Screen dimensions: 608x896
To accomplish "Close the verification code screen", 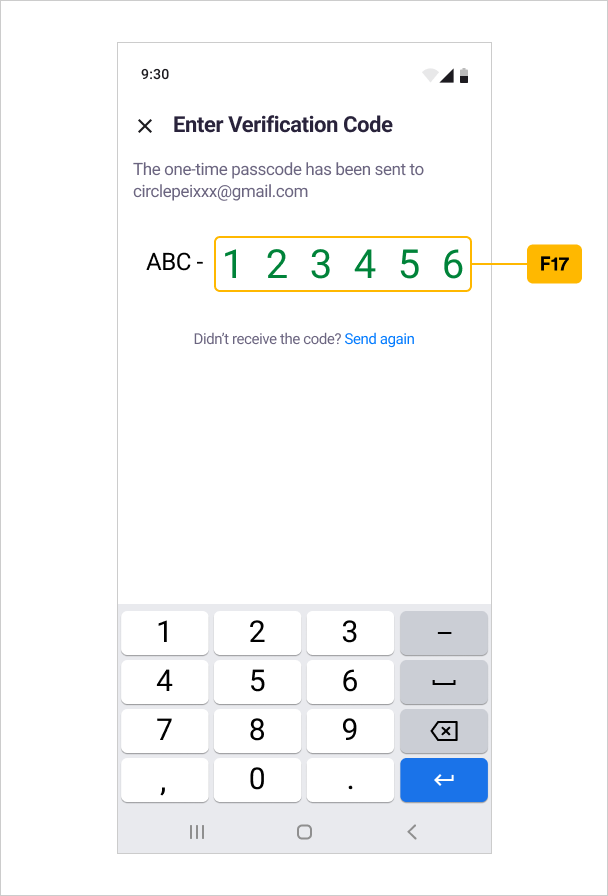I will coord(145,126).
